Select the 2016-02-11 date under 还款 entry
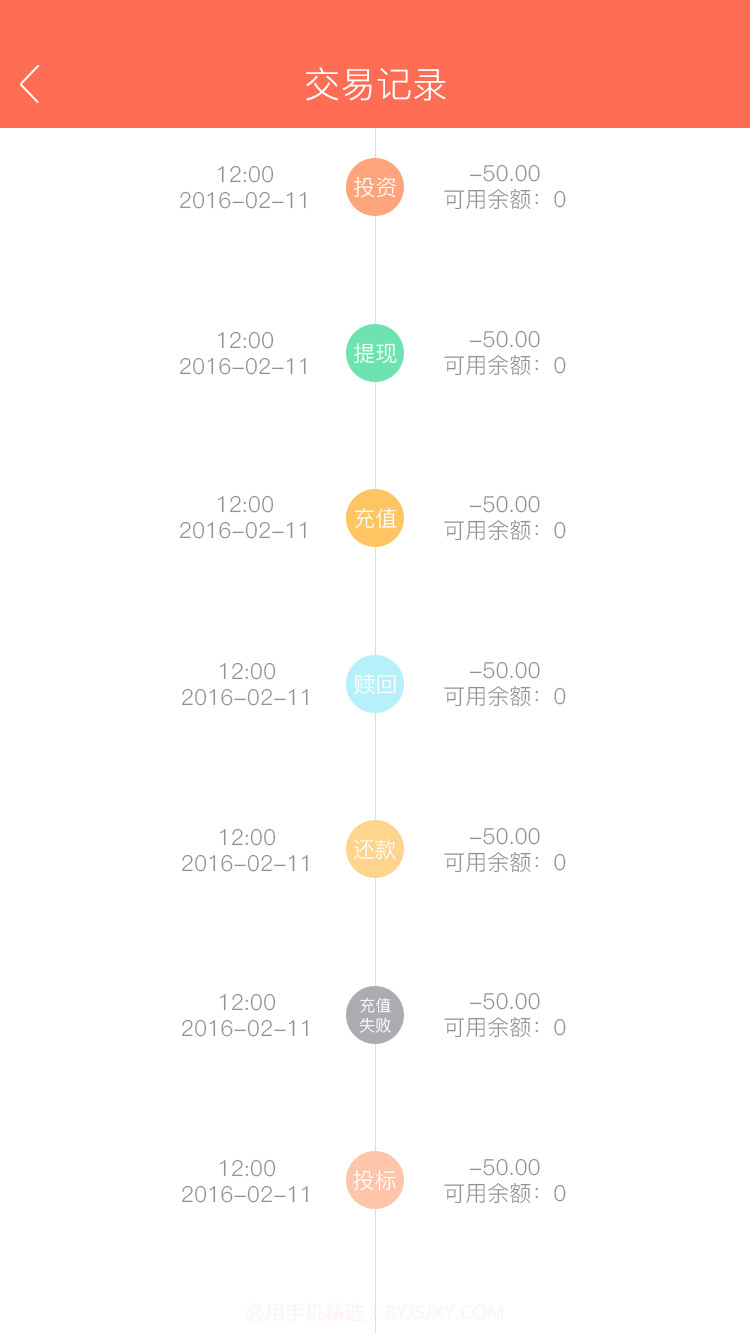This screenshot has width=750, height=1334. pos(246,862)
